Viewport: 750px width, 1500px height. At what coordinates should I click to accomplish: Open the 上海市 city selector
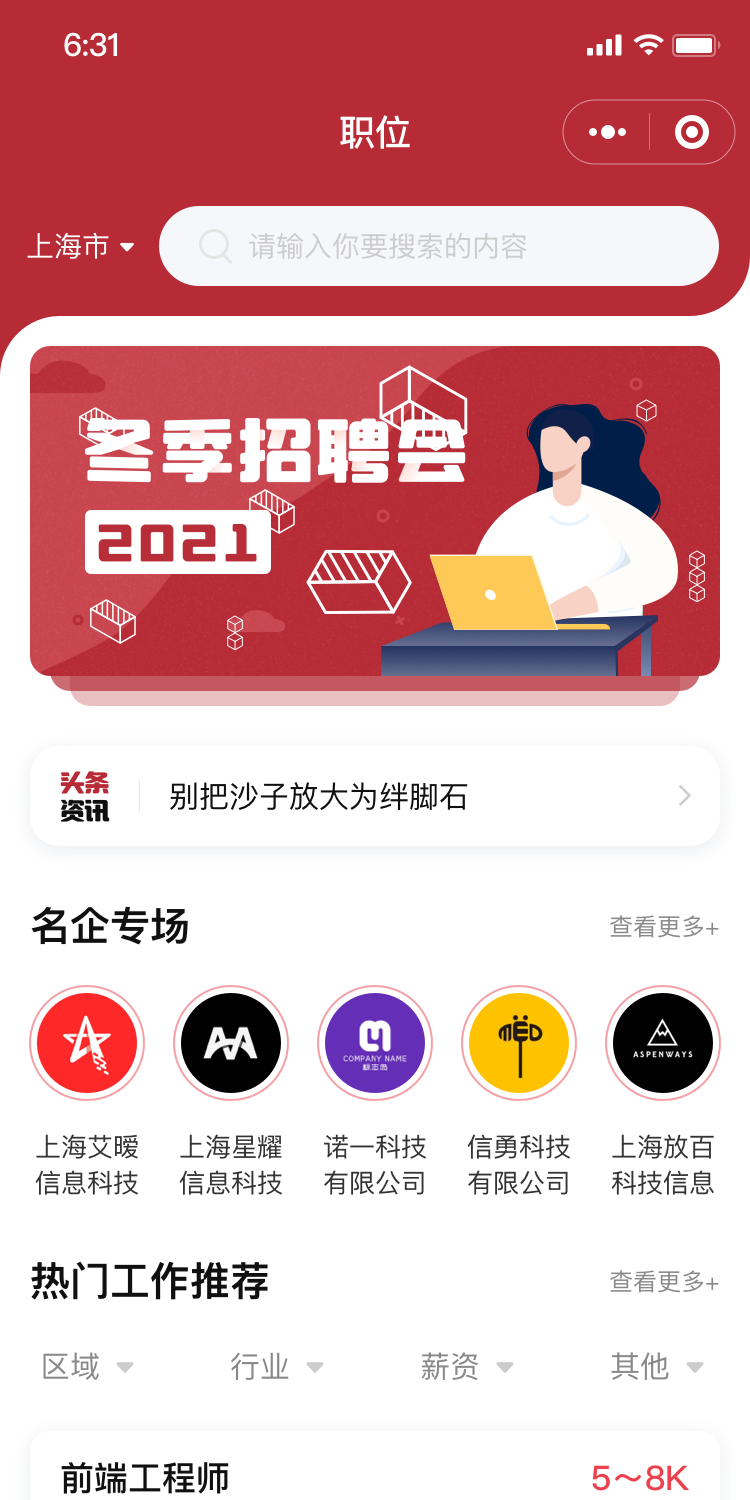(81, 246)
